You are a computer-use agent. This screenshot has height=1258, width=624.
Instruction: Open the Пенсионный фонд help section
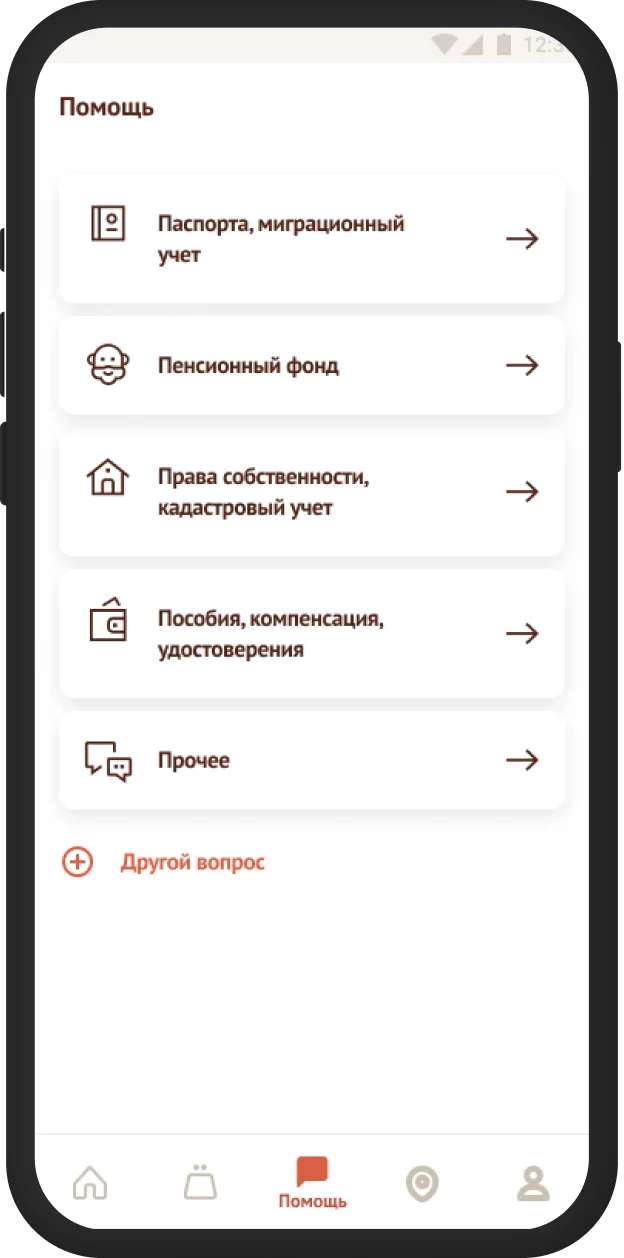(x=311, y=365)
